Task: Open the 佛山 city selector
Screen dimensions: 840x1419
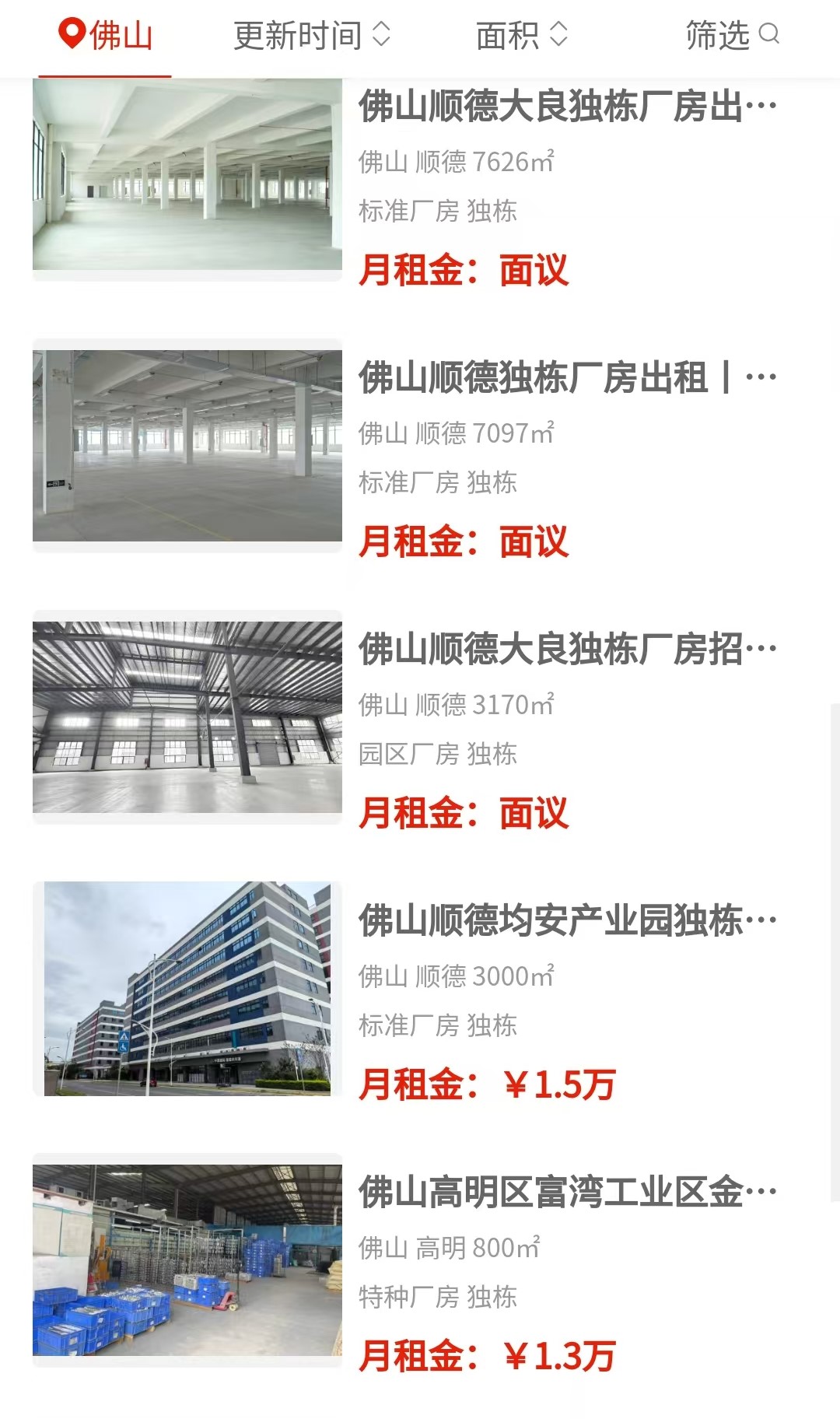Action: (x=106, y=36)
